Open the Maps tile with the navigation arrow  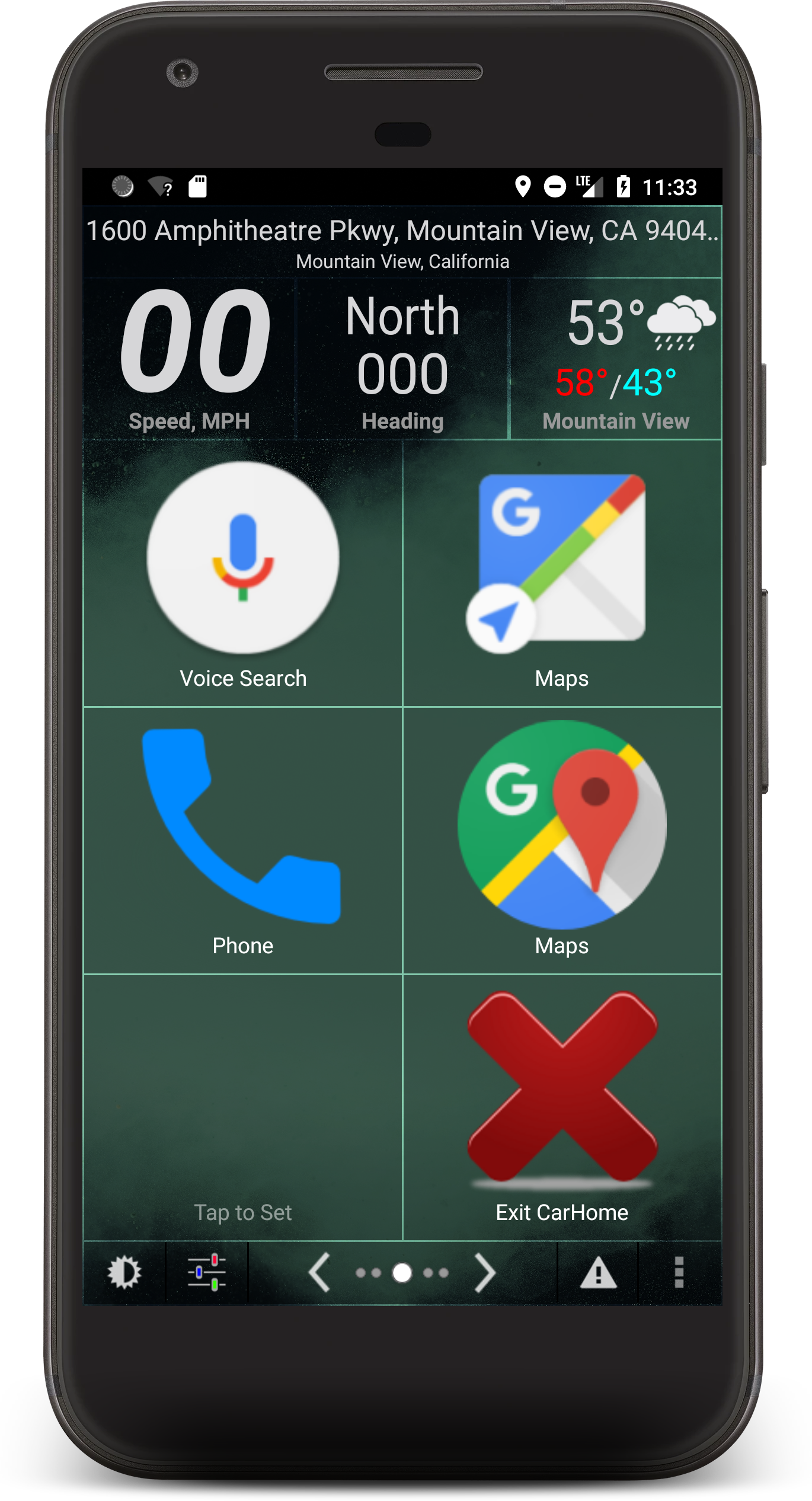click(x=561, y=573)
